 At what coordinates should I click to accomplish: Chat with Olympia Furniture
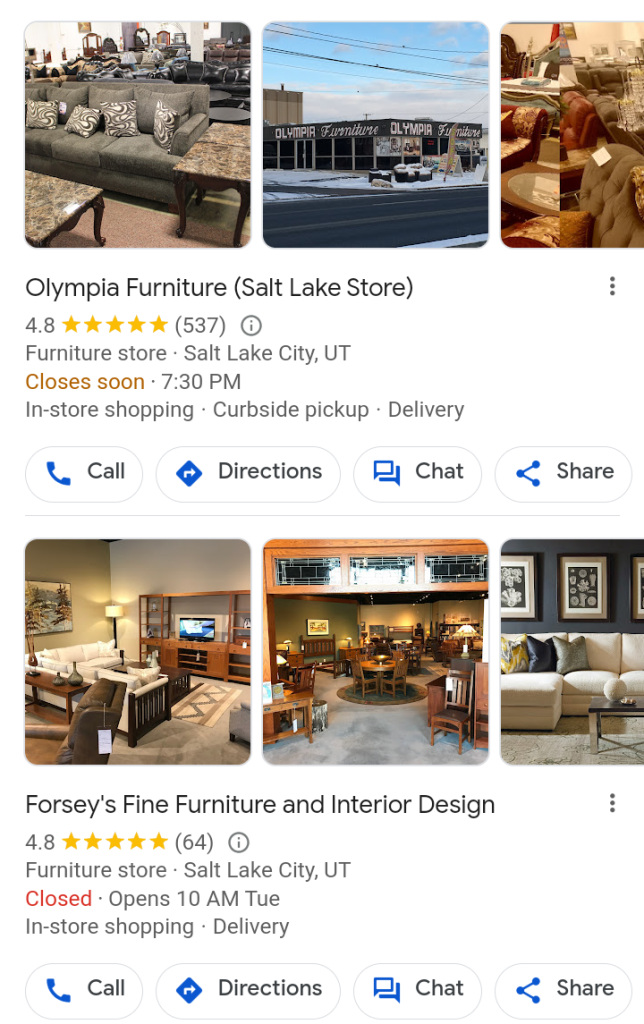(x=417, y=473)
